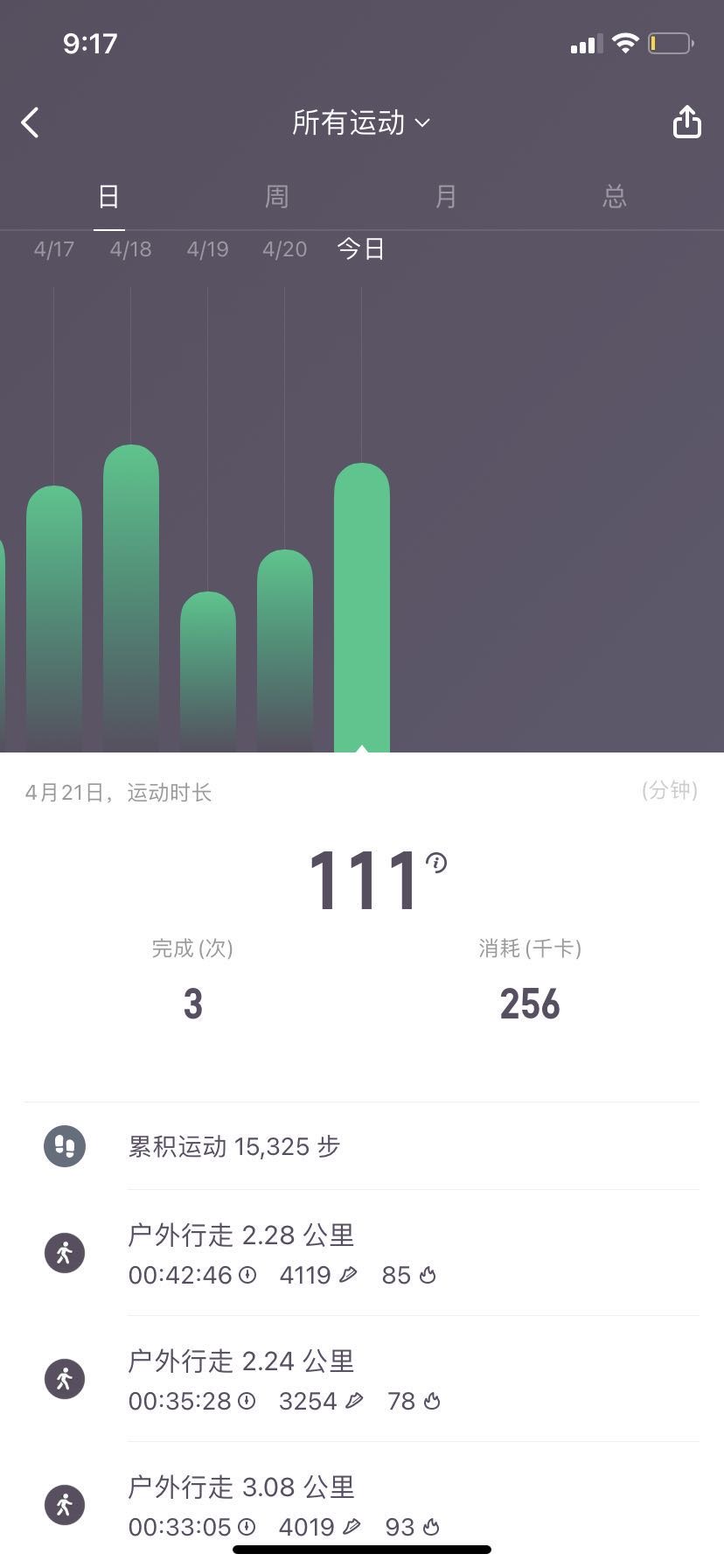Open the 户外行走 3.08 公里 record
This screenshot has width=724, height=1568.
362,1505
